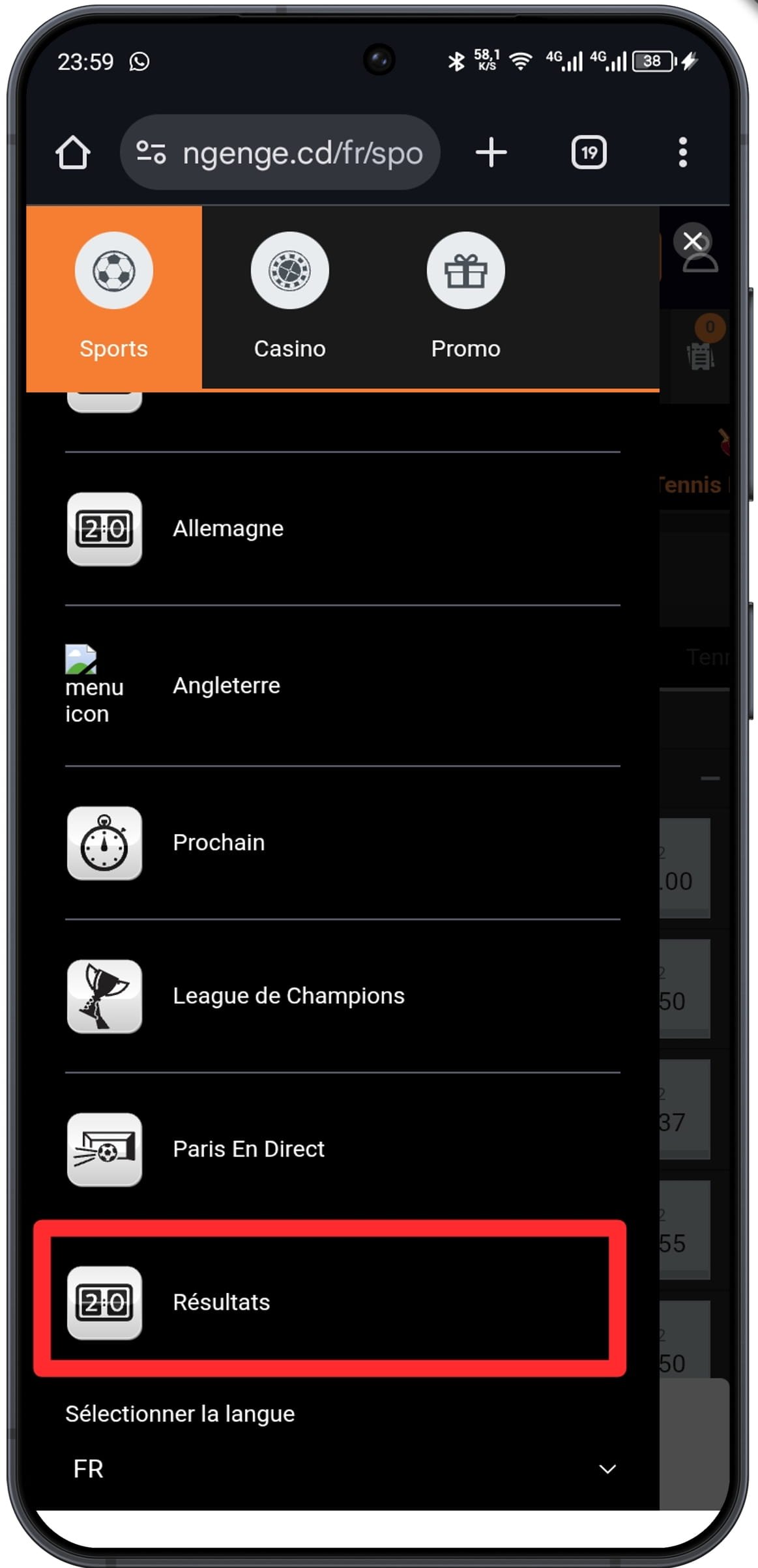Expand the FR language dropdown
Image resolution: width=758 pixels, height=1568 pixels.
[342, 1469]
